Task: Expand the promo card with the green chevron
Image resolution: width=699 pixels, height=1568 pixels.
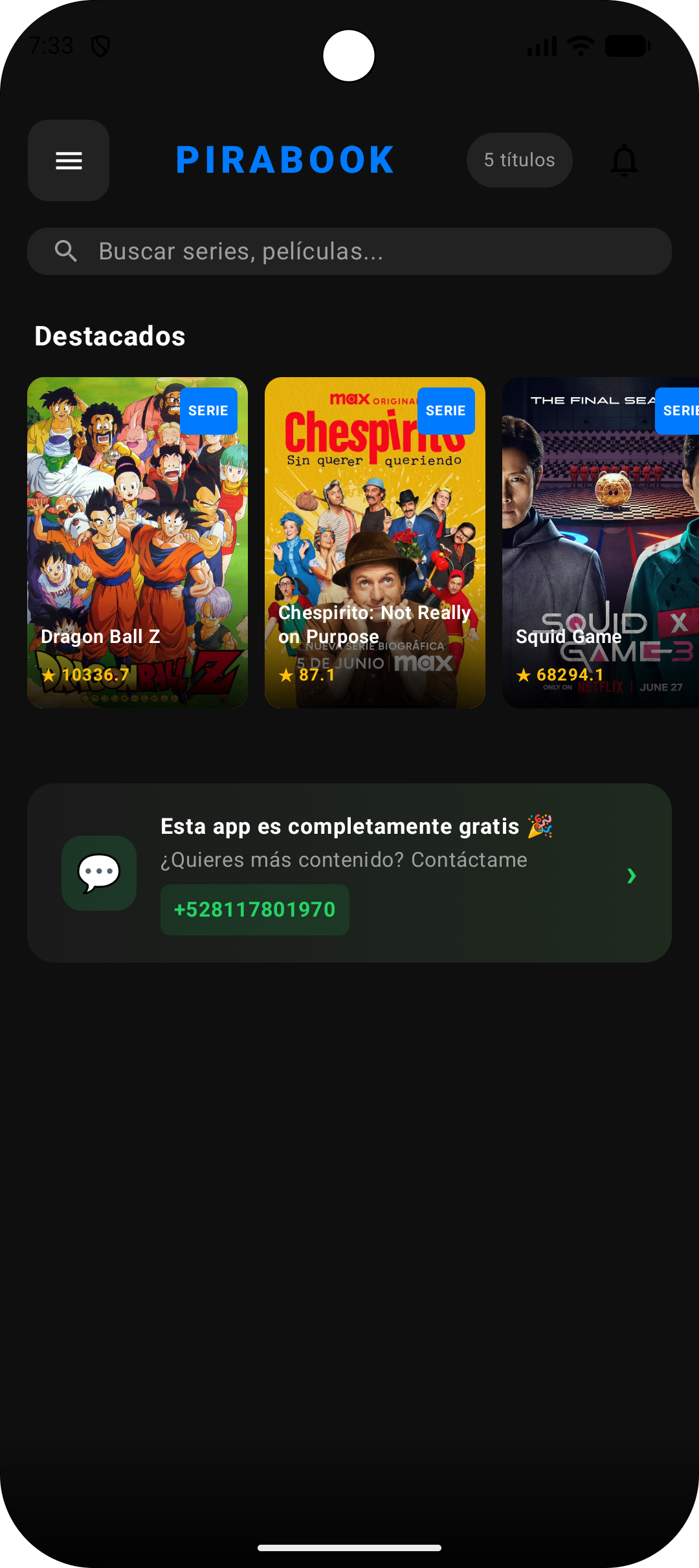Action: tap(631, 875)
